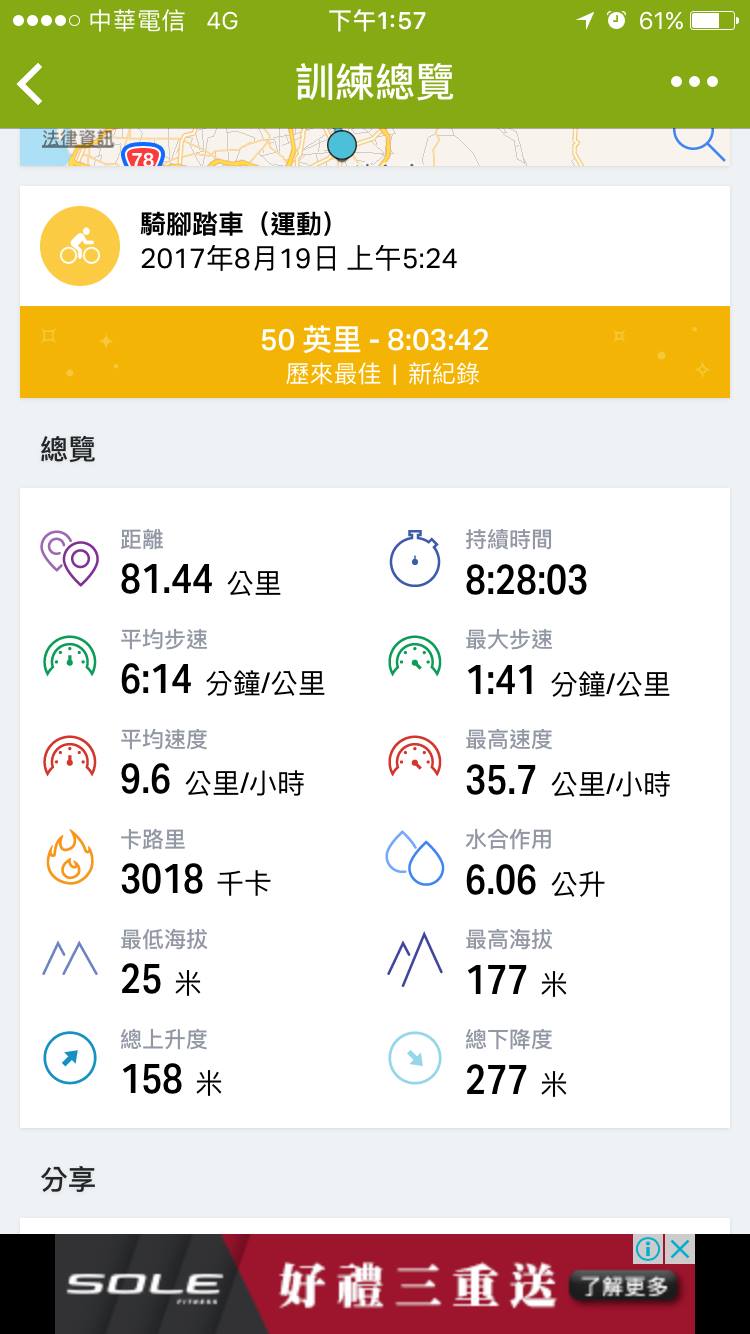The image size is (750, 1334).
Task: Tap the cycling activity icon
Action: pyautogui.click(x=80, y=245)
